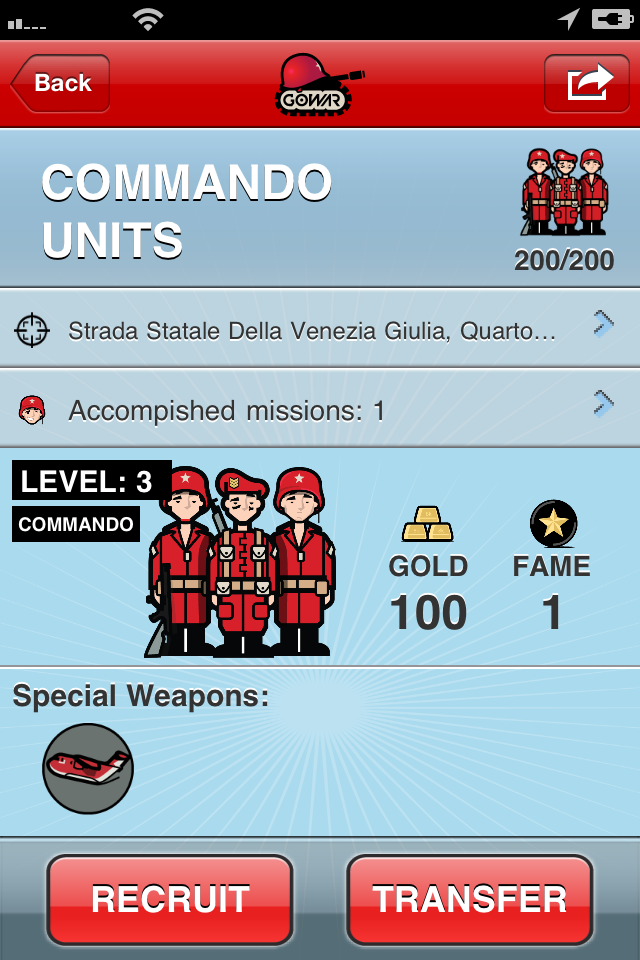
Task: Select the airplane special weapon
Action: coord(88,768)
